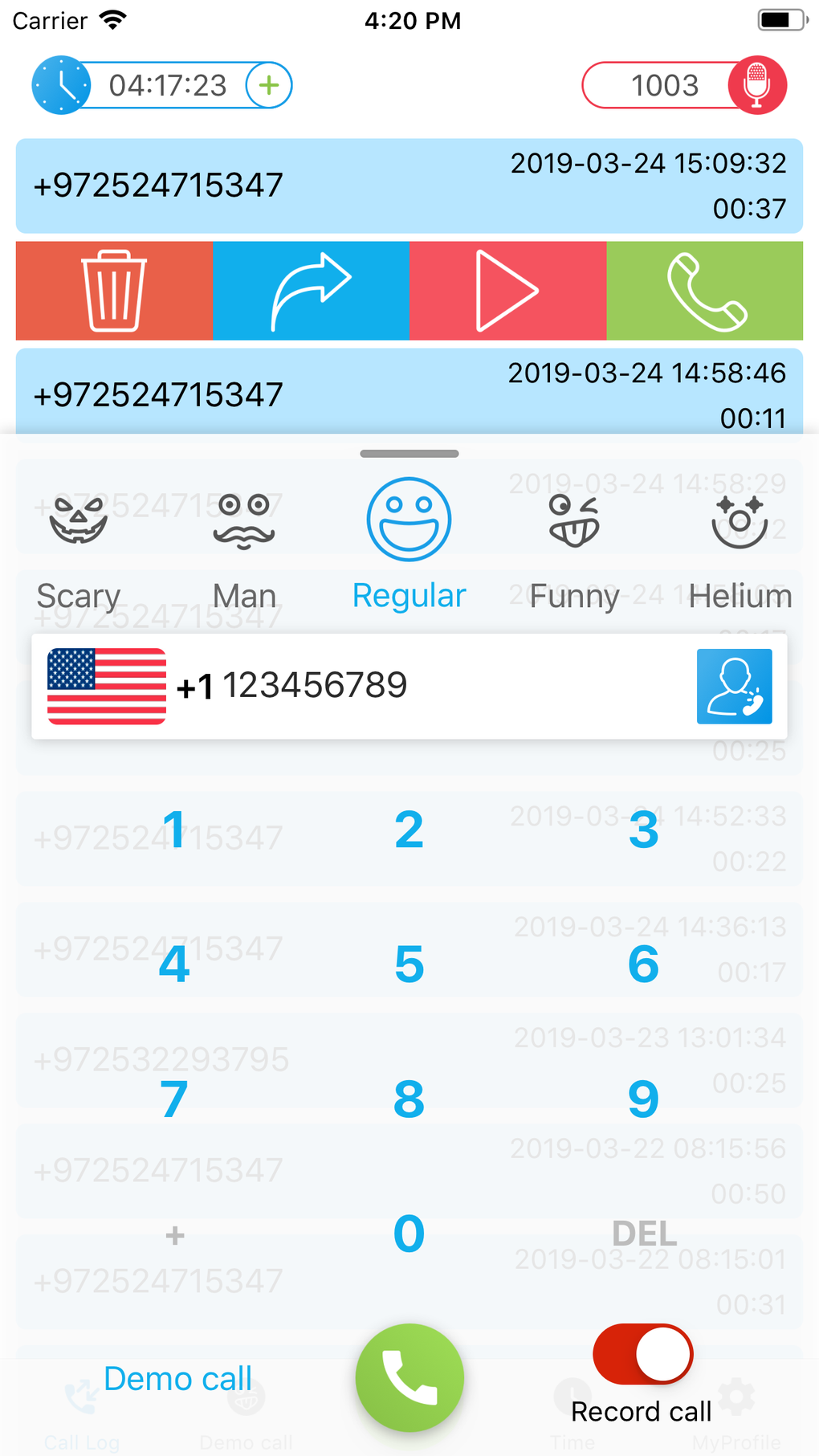
Task: Start a Demo call
Action: tap(177, 1379)
